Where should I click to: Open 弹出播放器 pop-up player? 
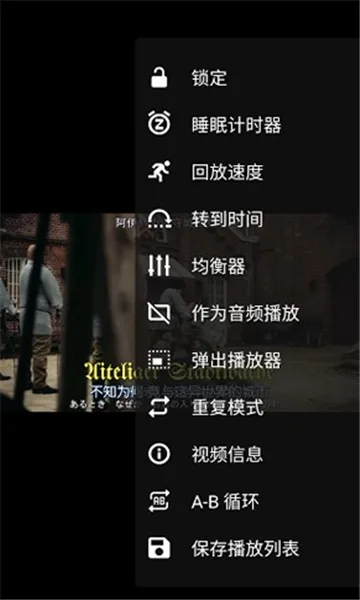[x=248, y=360]
